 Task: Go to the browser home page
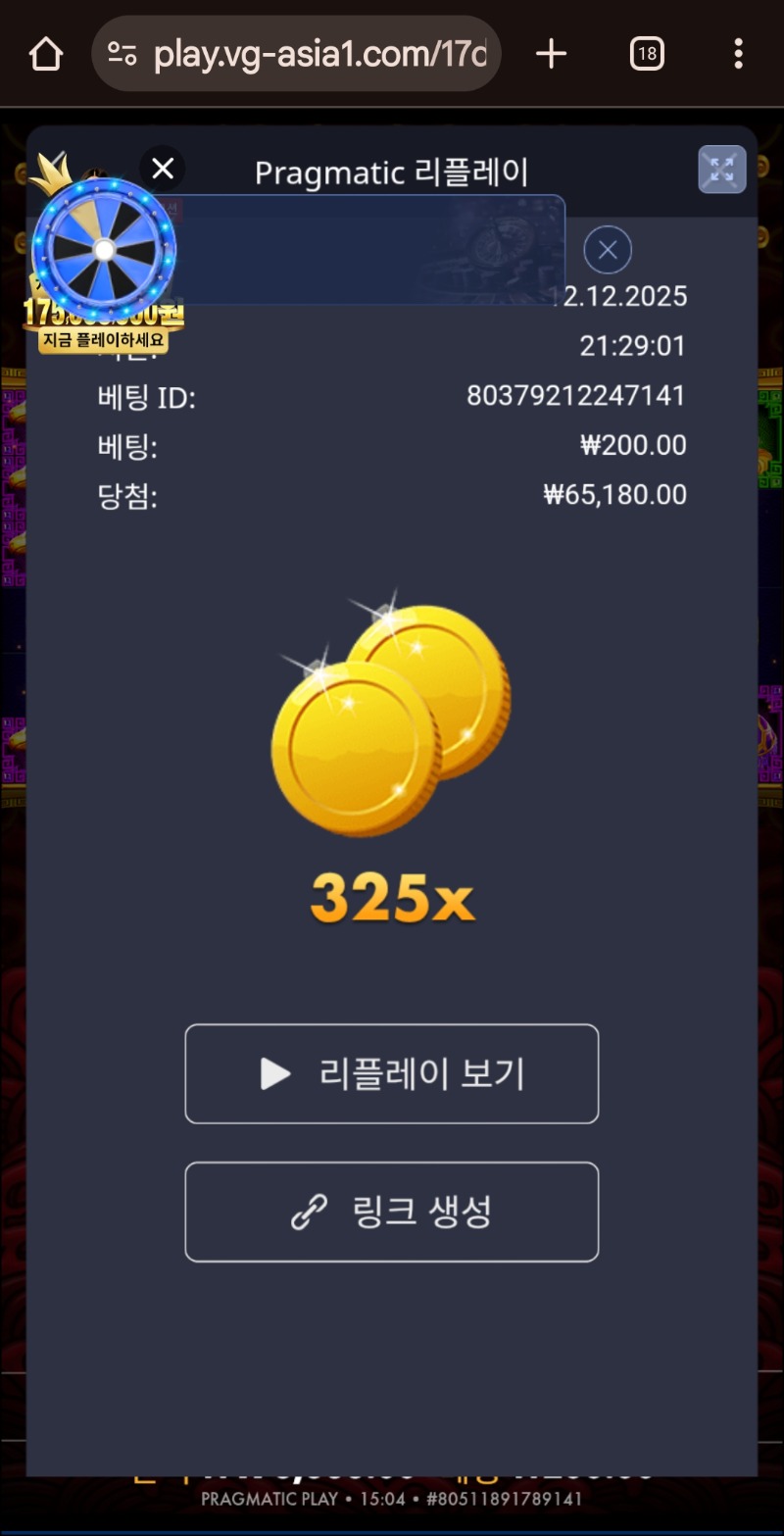tap(46, 54)
